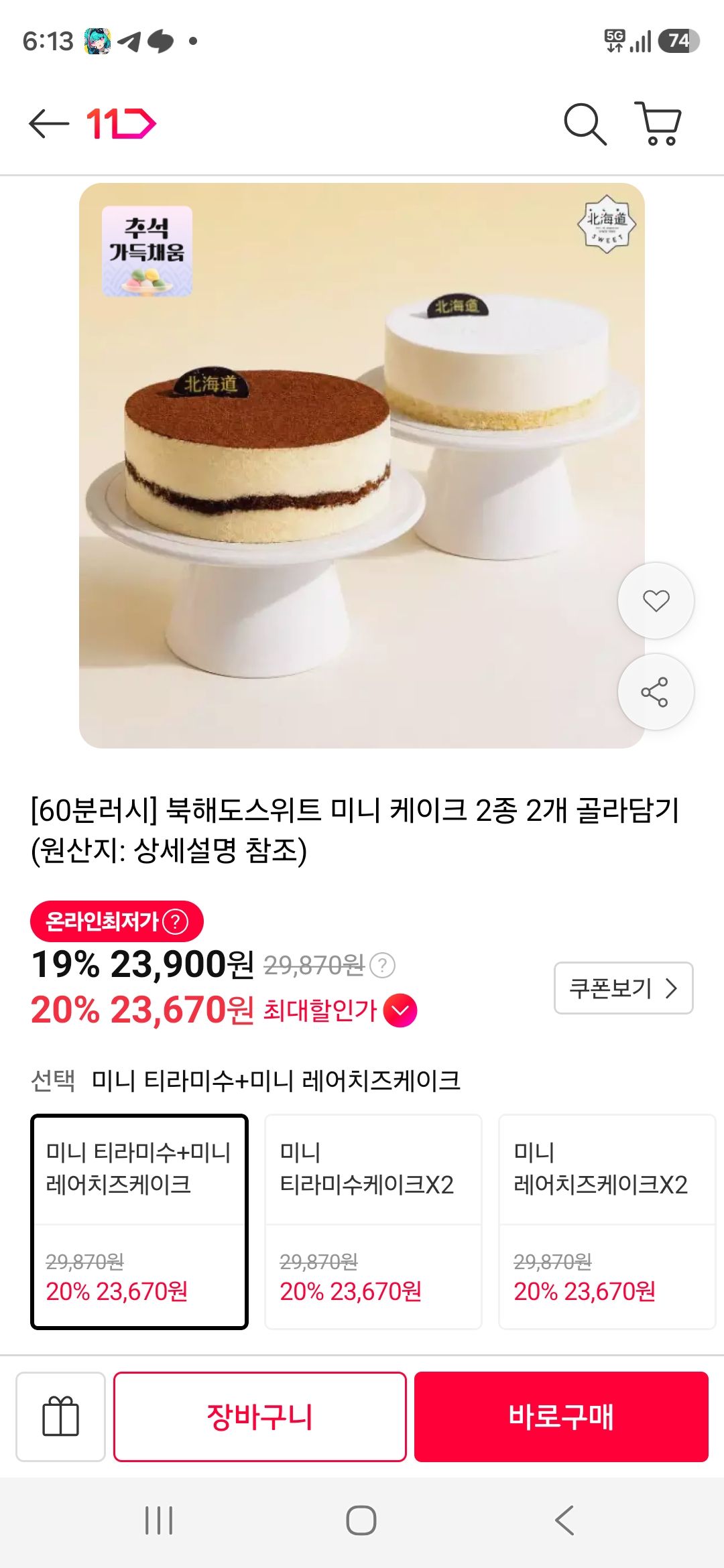Add to cart with 장바구니
Screen dimensions: 724x1568
pos(260,1417)
